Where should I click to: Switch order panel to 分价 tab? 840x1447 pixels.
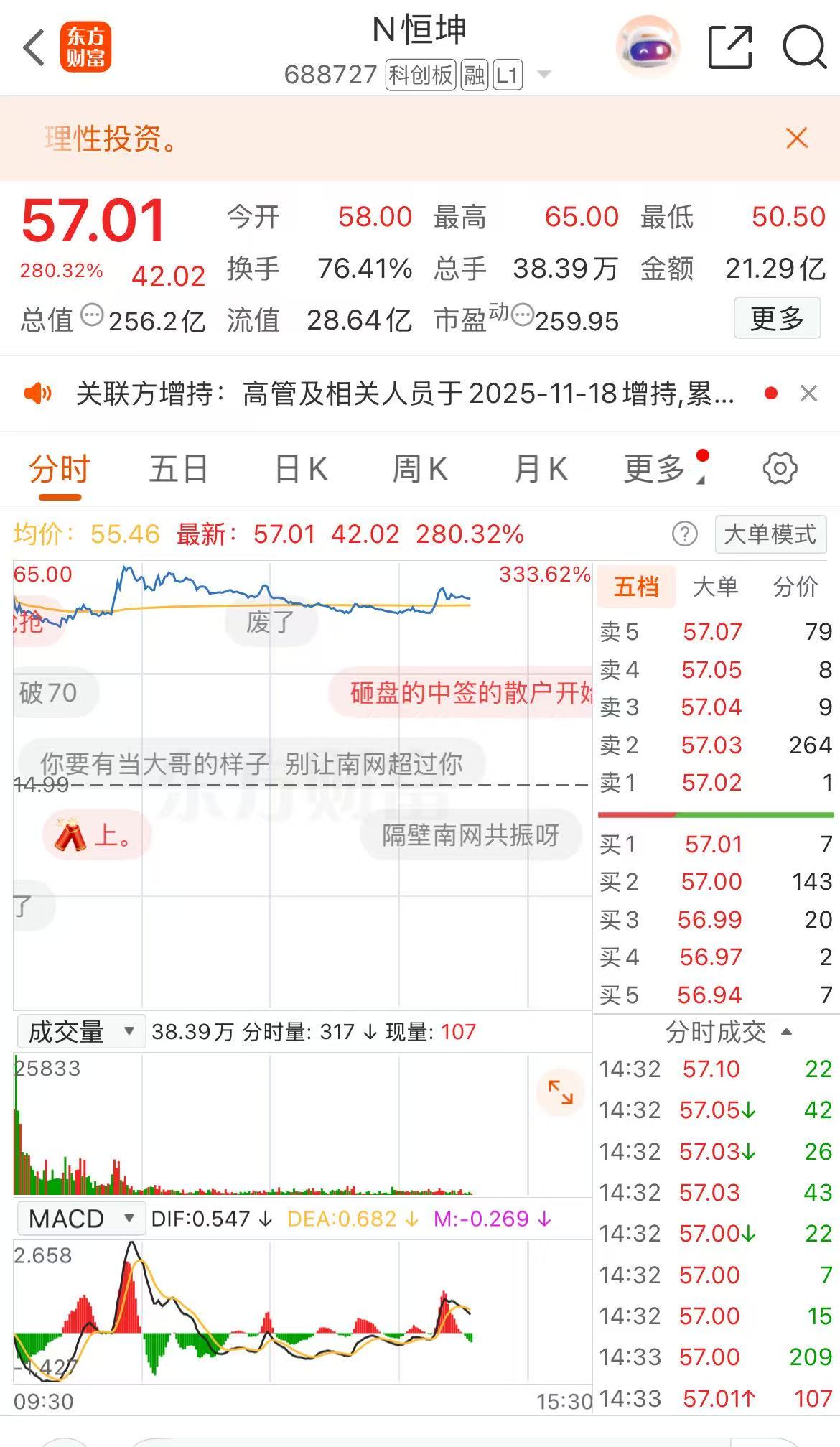pos(795,587)
